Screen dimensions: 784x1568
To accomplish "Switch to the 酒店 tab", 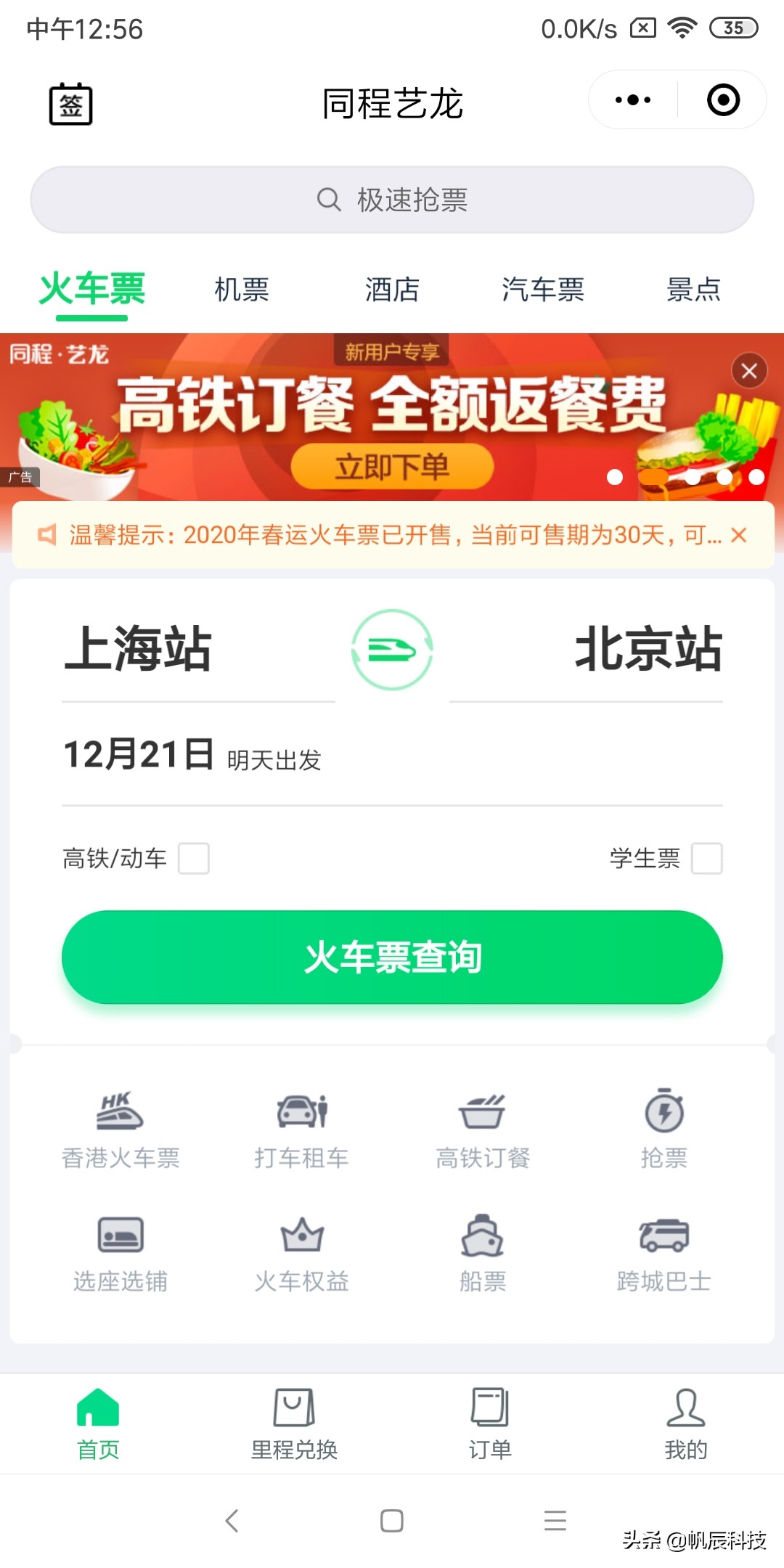I will click(392, 290).
